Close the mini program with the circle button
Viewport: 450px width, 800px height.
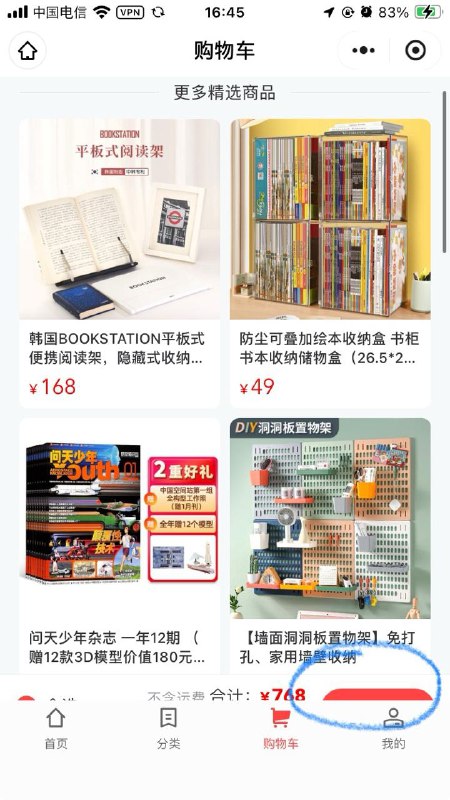[x=415, y=51]
